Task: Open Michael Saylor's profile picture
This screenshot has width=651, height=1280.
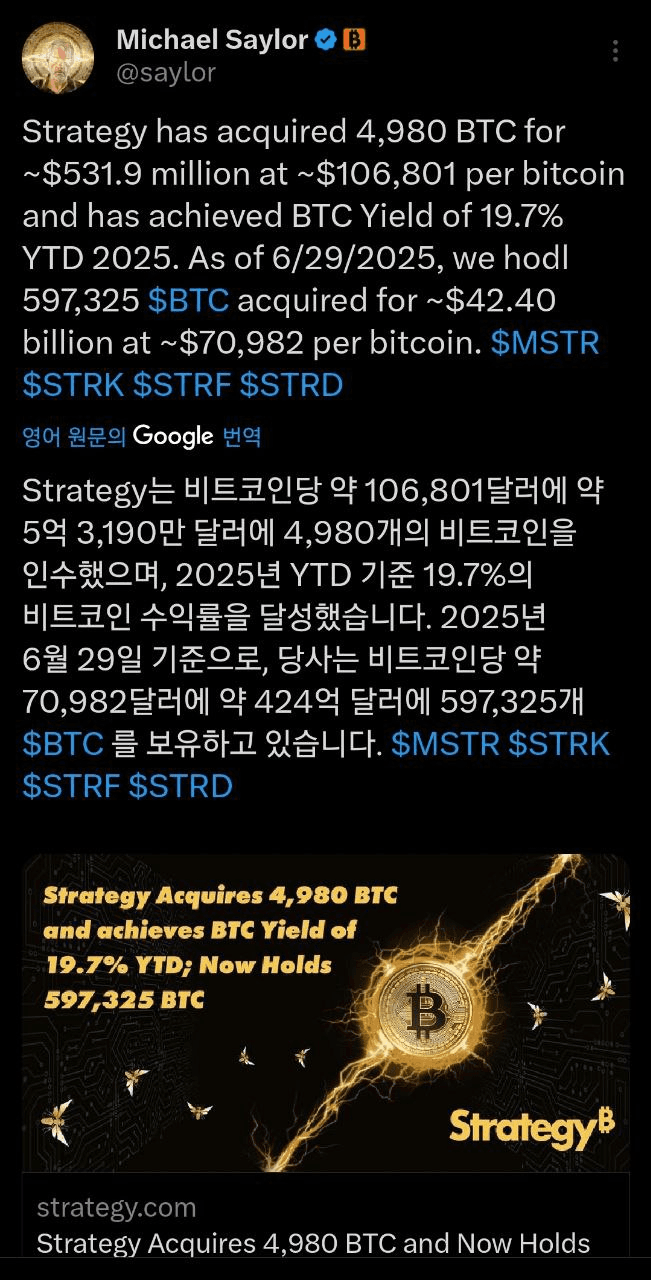Action: click(x=59, y=56)
